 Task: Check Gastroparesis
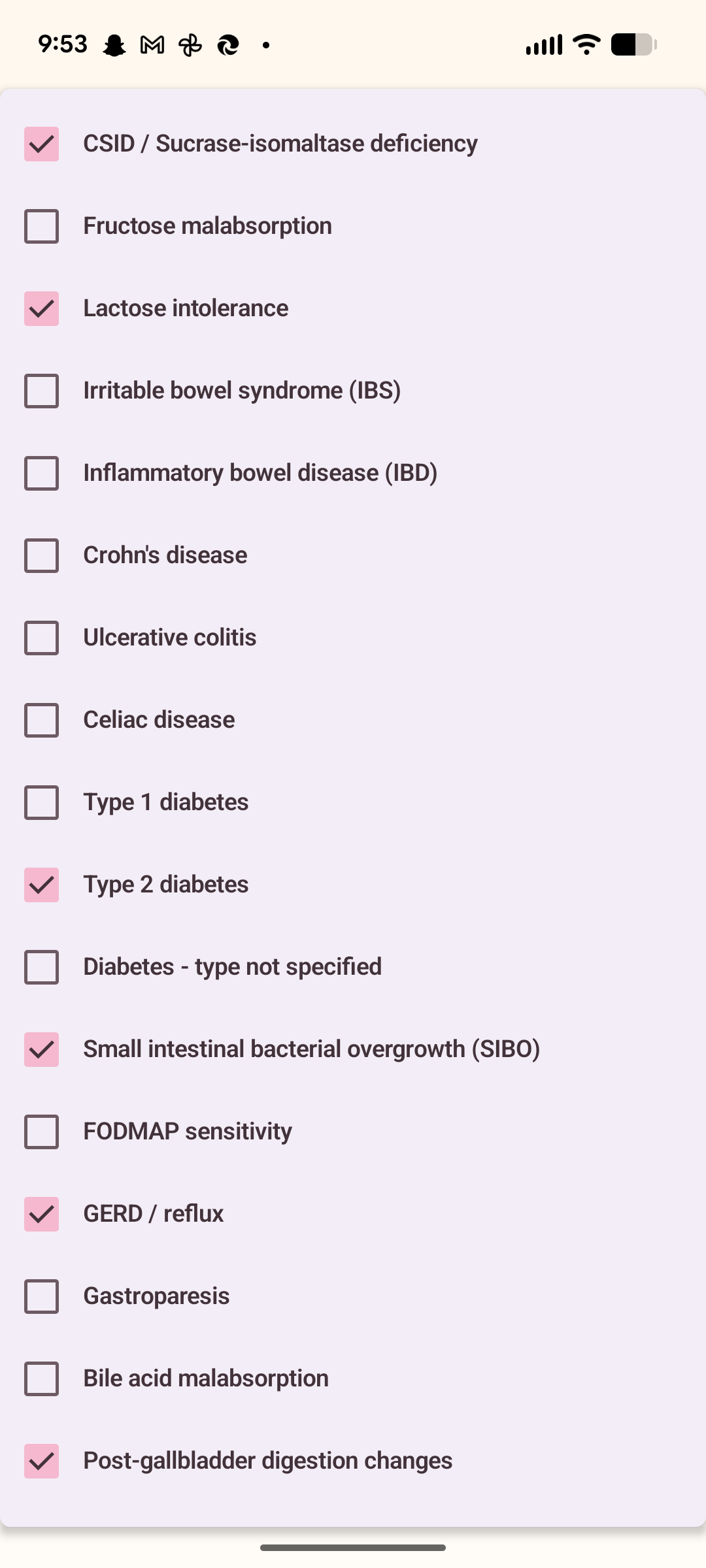pyautogui.click(x=41, y=1298)
